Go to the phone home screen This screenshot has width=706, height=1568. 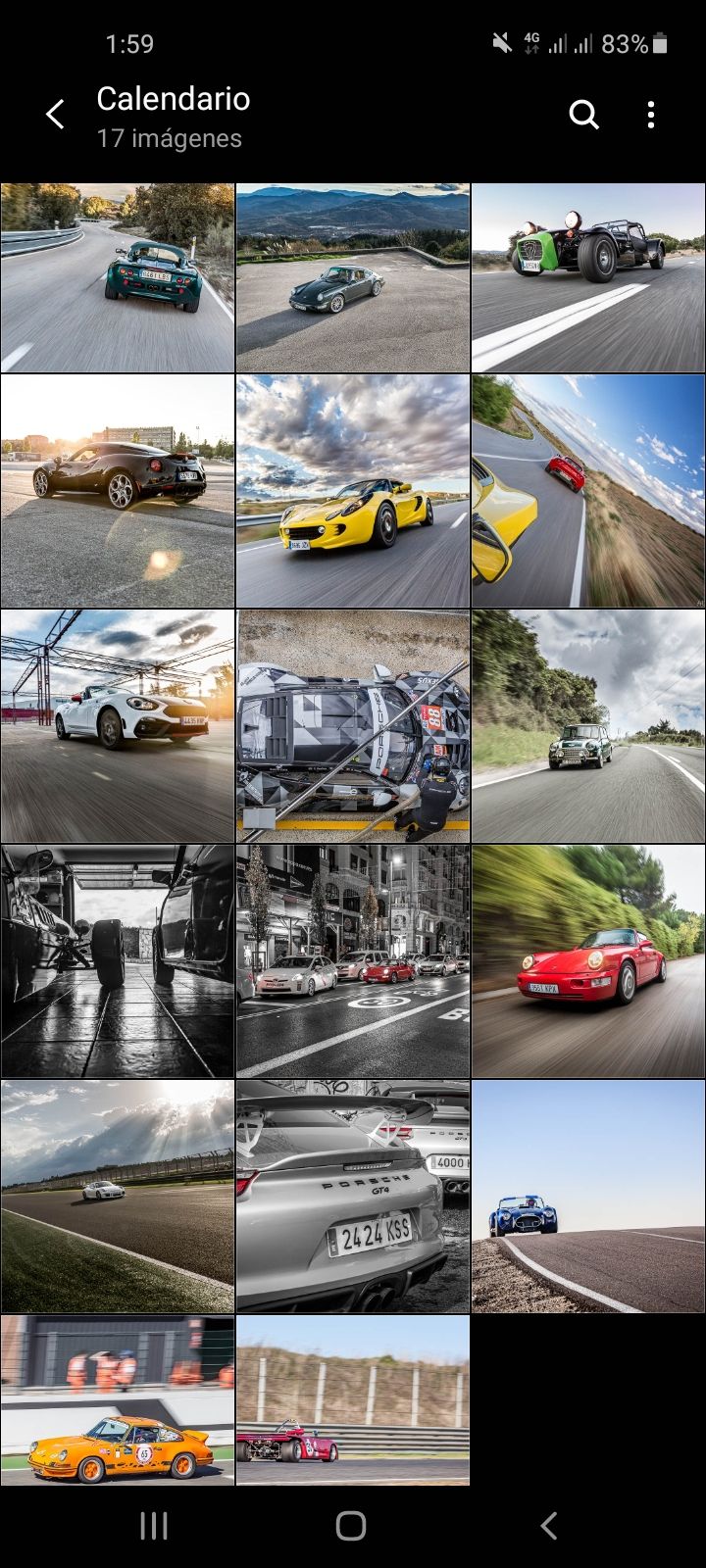click(351, 1526)
